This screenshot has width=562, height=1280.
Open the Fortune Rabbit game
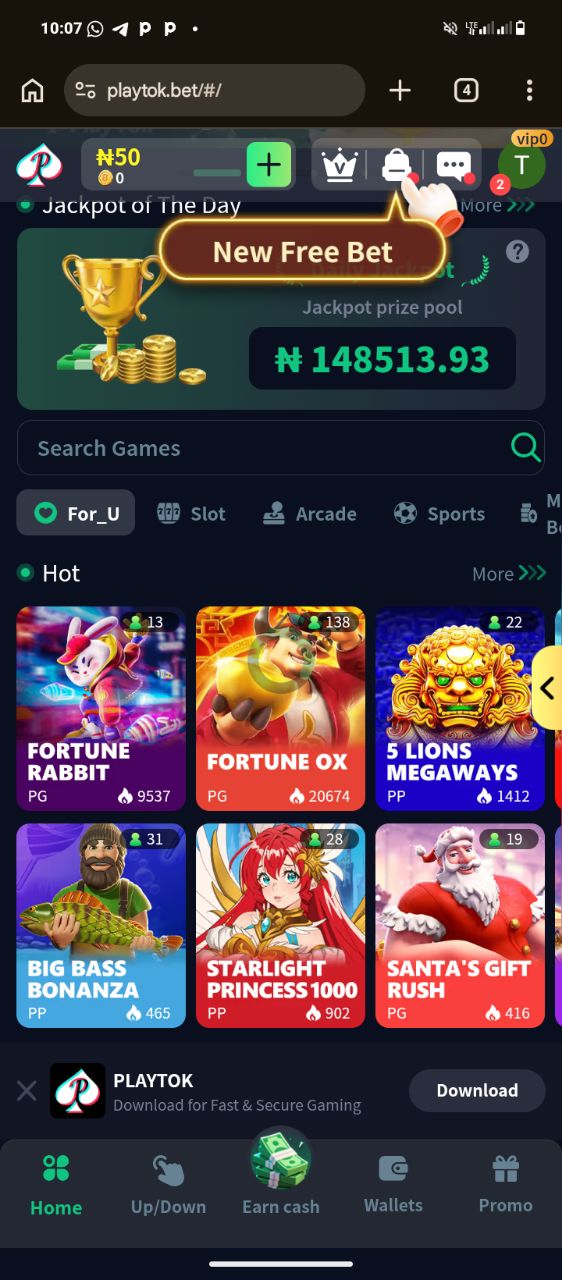101,709
